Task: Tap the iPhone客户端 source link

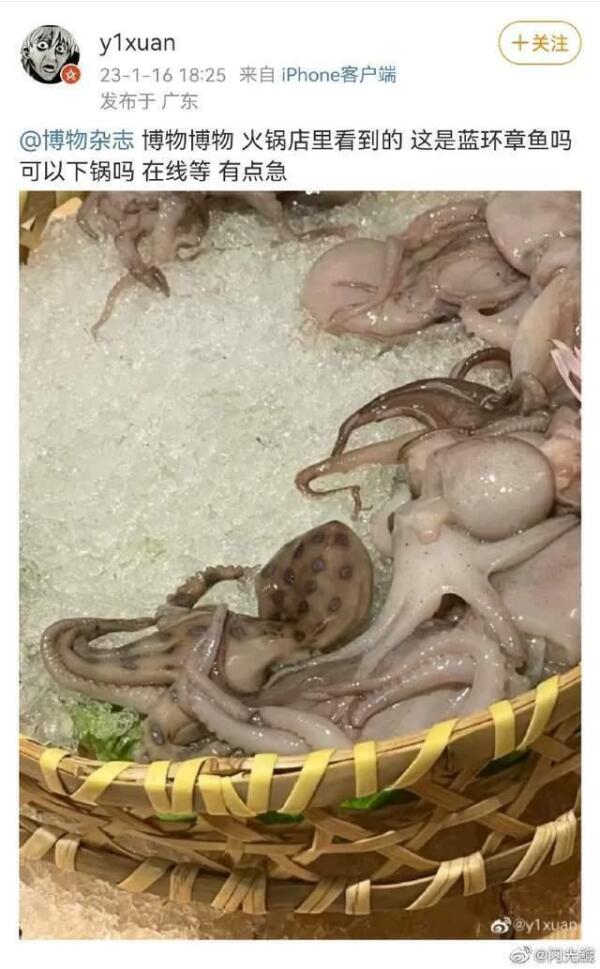Action: (x=338, y=75)
